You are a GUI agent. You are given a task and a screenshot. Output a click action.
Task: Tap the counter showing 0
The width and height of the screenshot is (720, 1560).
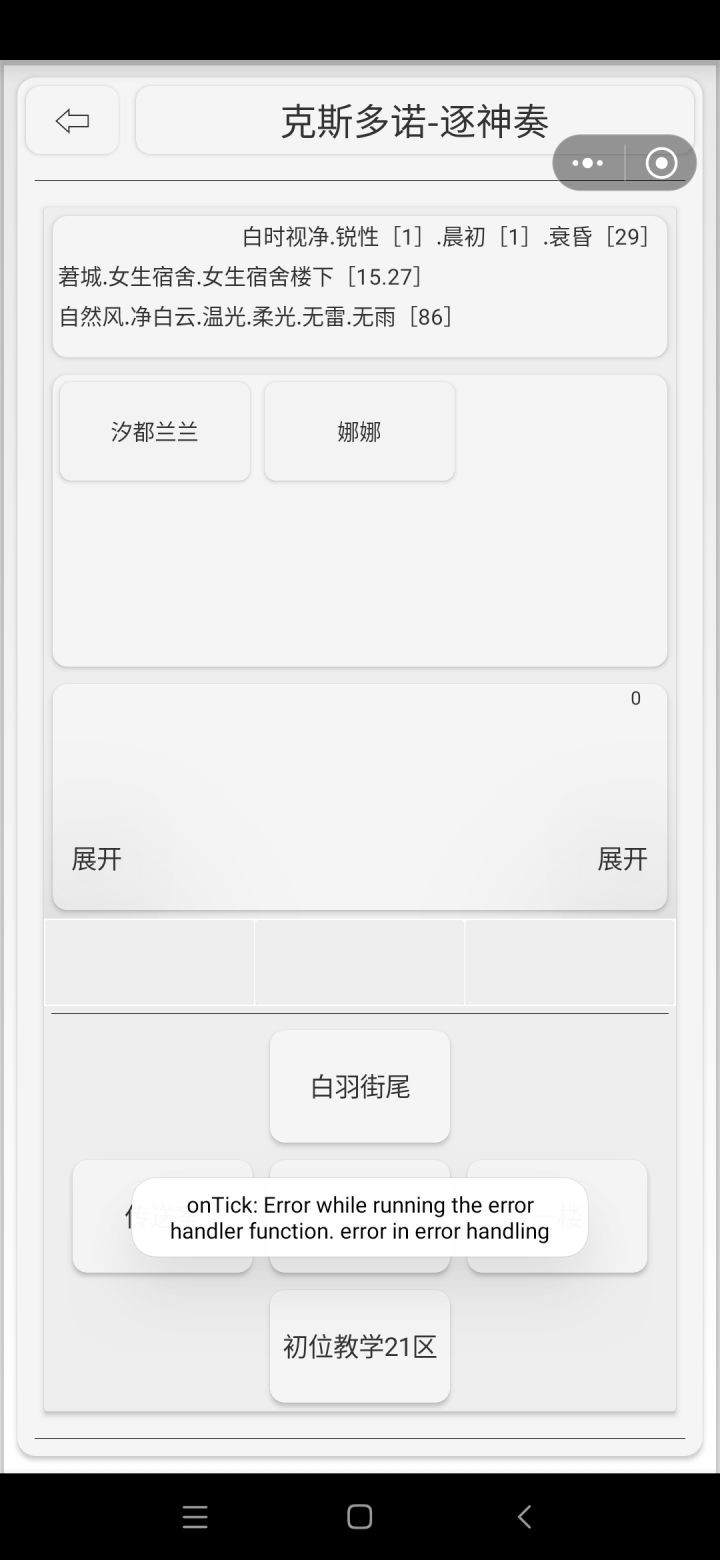pos(635,699)
